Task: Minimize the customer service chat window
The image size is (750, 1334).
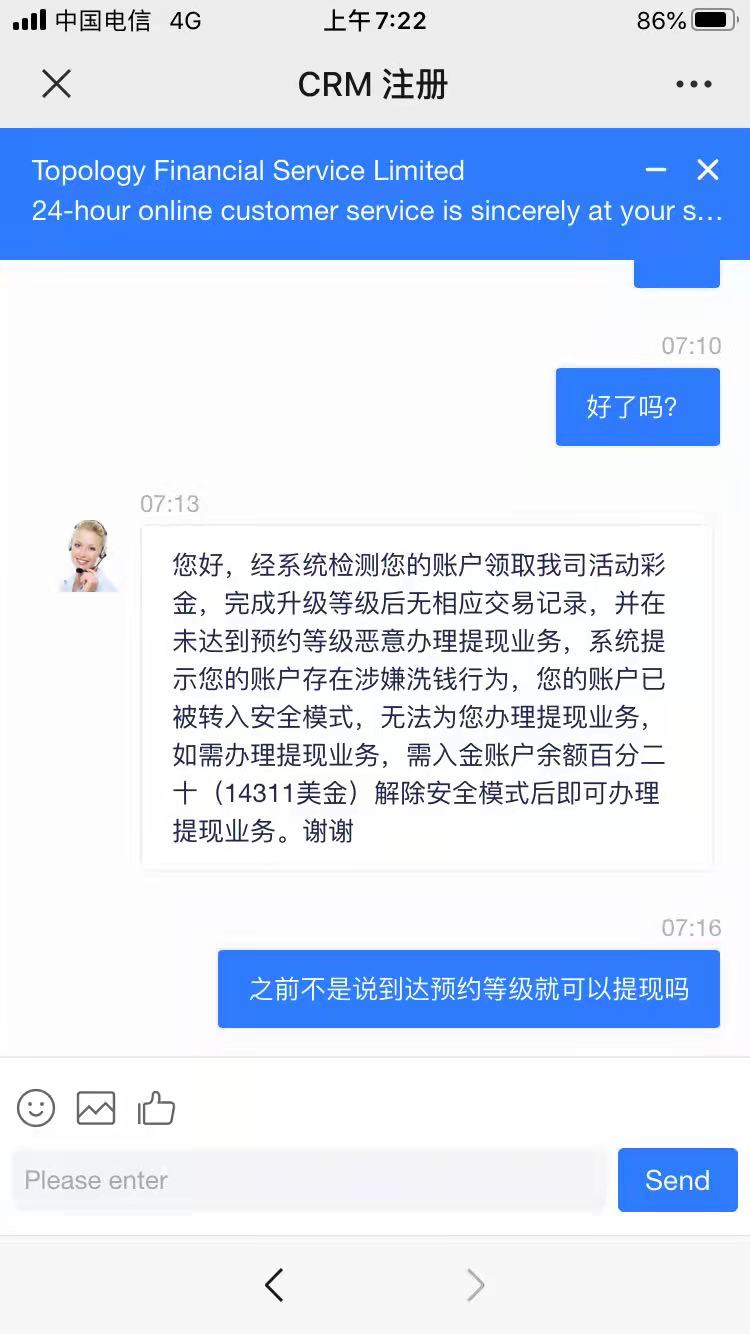Action: [656, 170]
